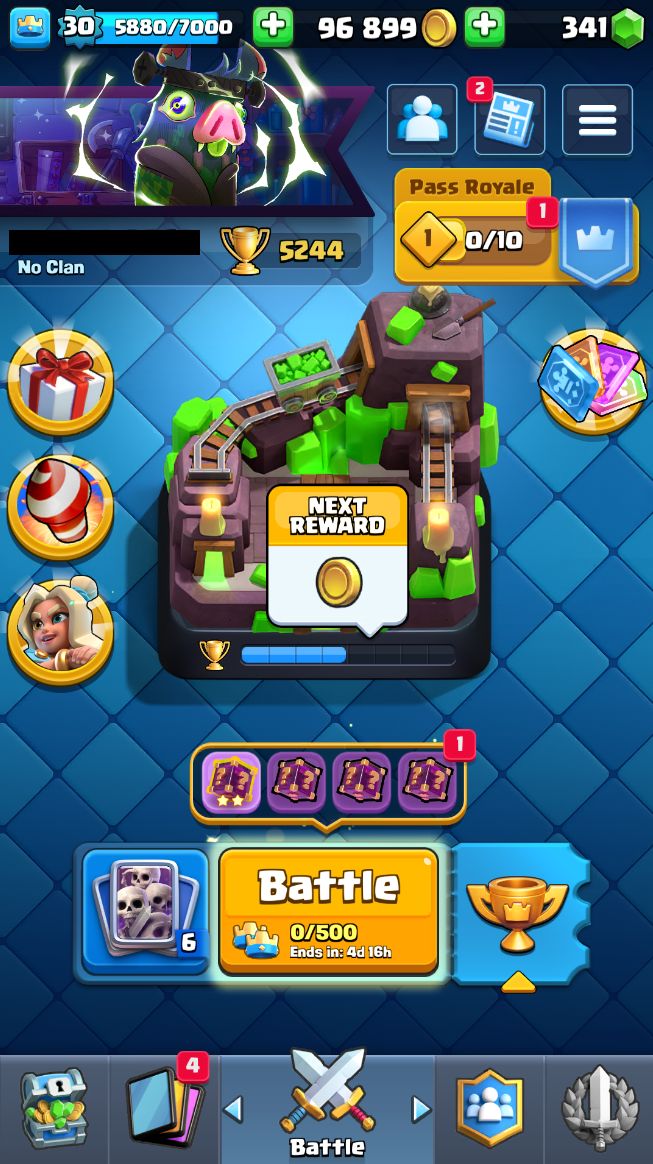The image size is (653, 1164).
Task: Open the hamburger menu
Action: coord(597,120)
